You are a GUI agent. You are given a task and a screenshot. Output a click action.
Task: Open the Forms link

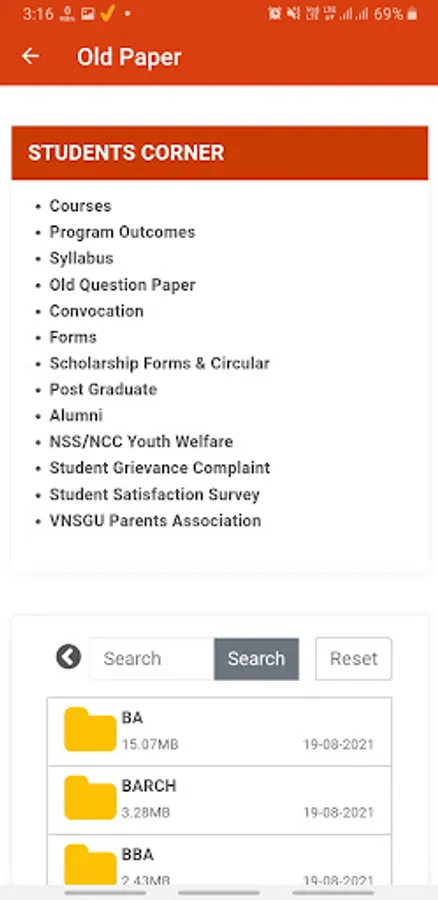pyautogui.click(x=73, y=337)
